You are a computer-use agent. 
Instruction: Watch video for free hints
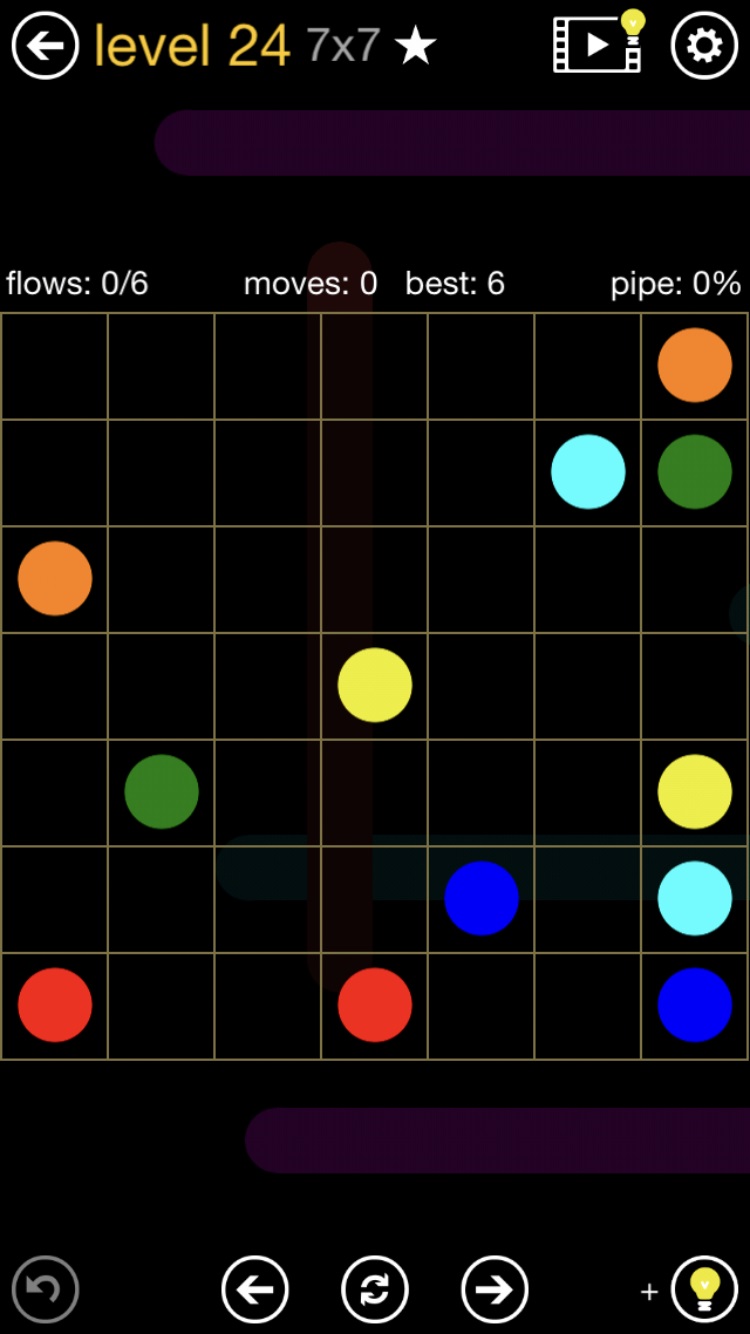[599, 44]
